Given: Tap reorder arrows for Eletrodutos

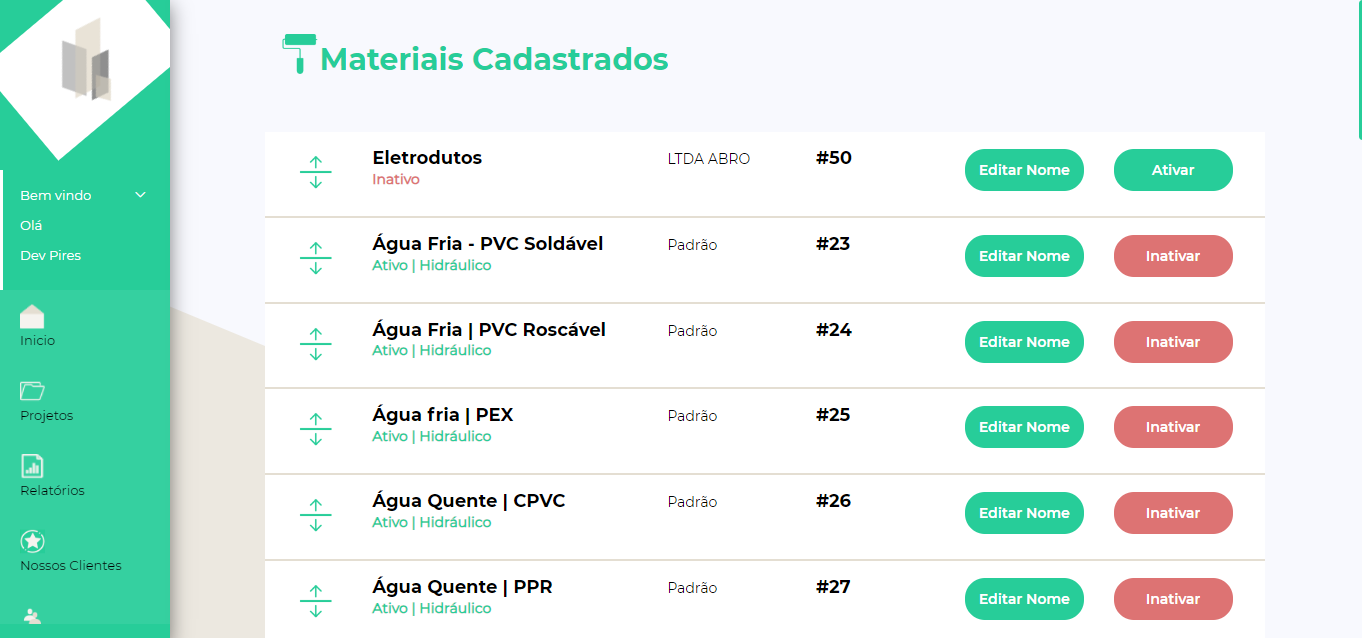Looking at the screenshot, I should [315, 172].
